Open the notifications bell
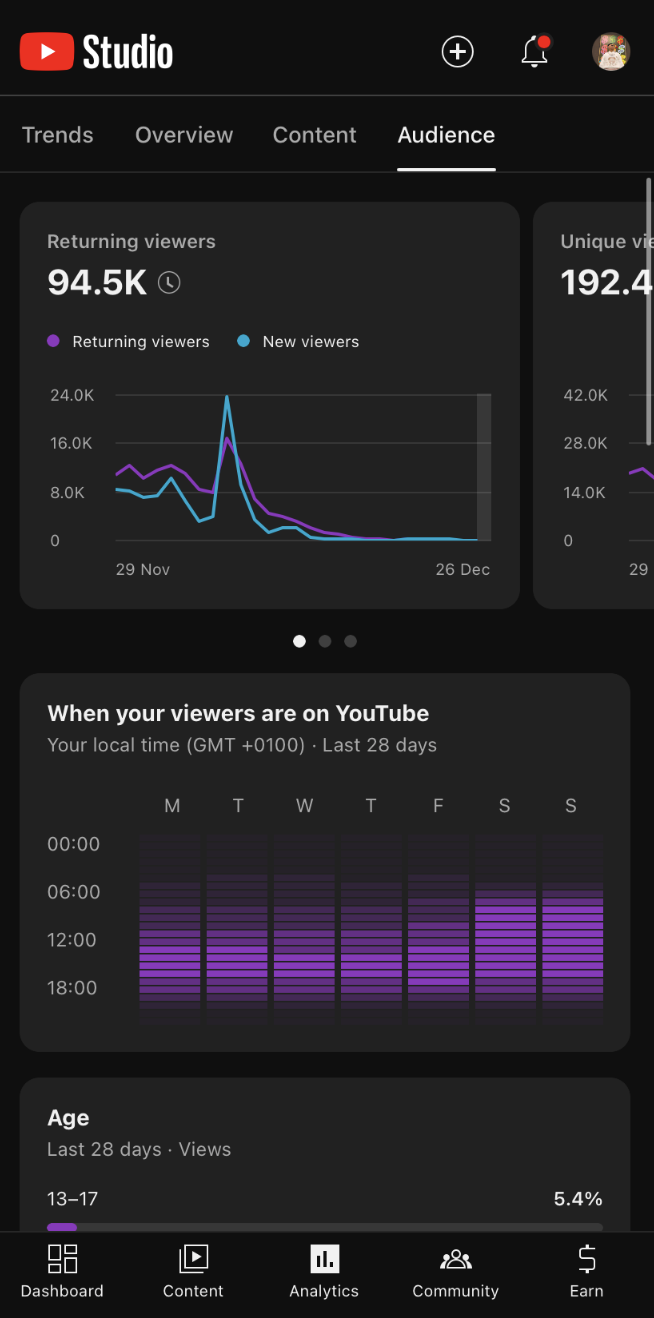The width and height of the screenshot is (654, 1318). tap(535, 52)
